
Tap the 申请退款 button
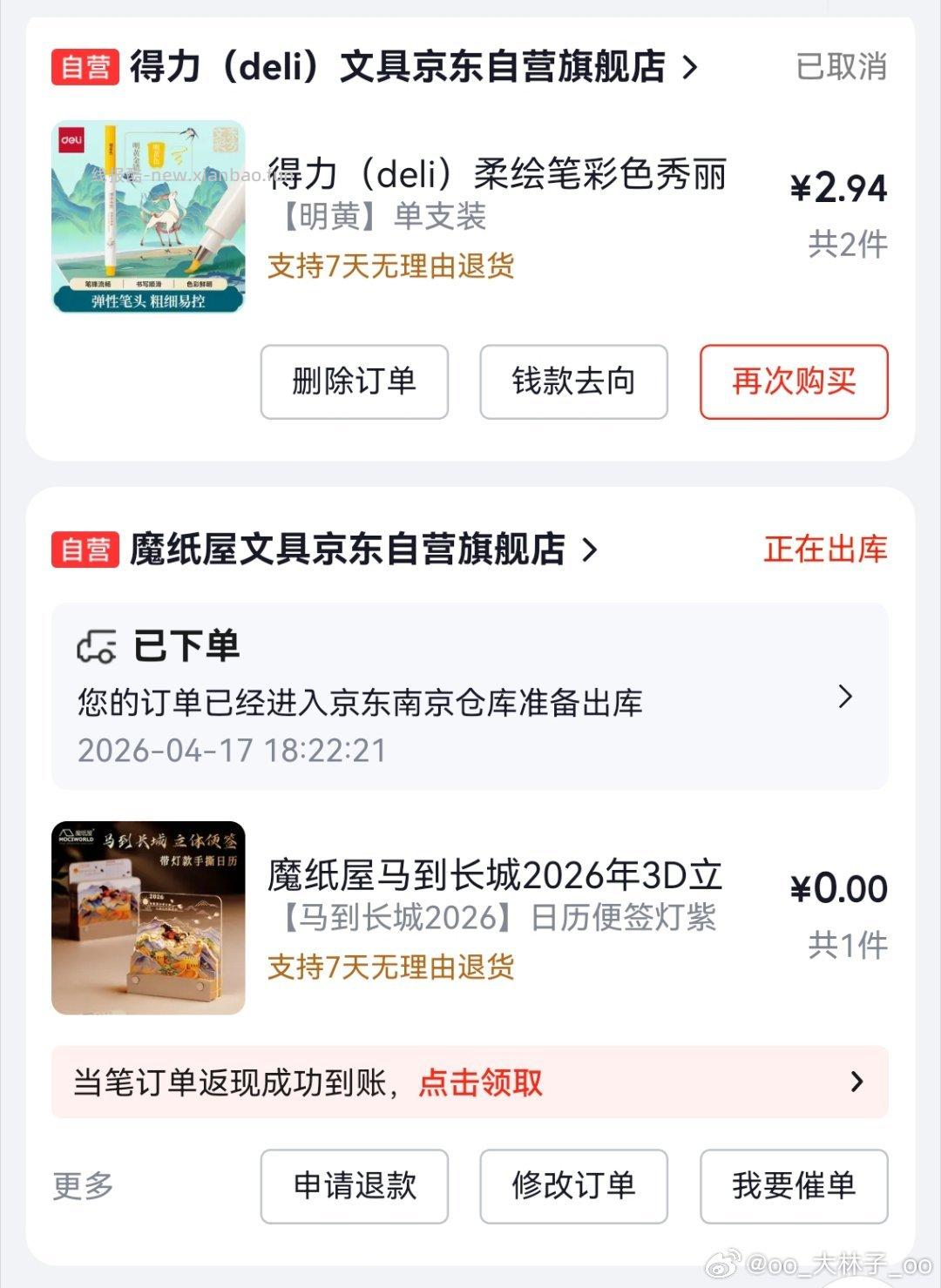click(x=354, y=1186)
